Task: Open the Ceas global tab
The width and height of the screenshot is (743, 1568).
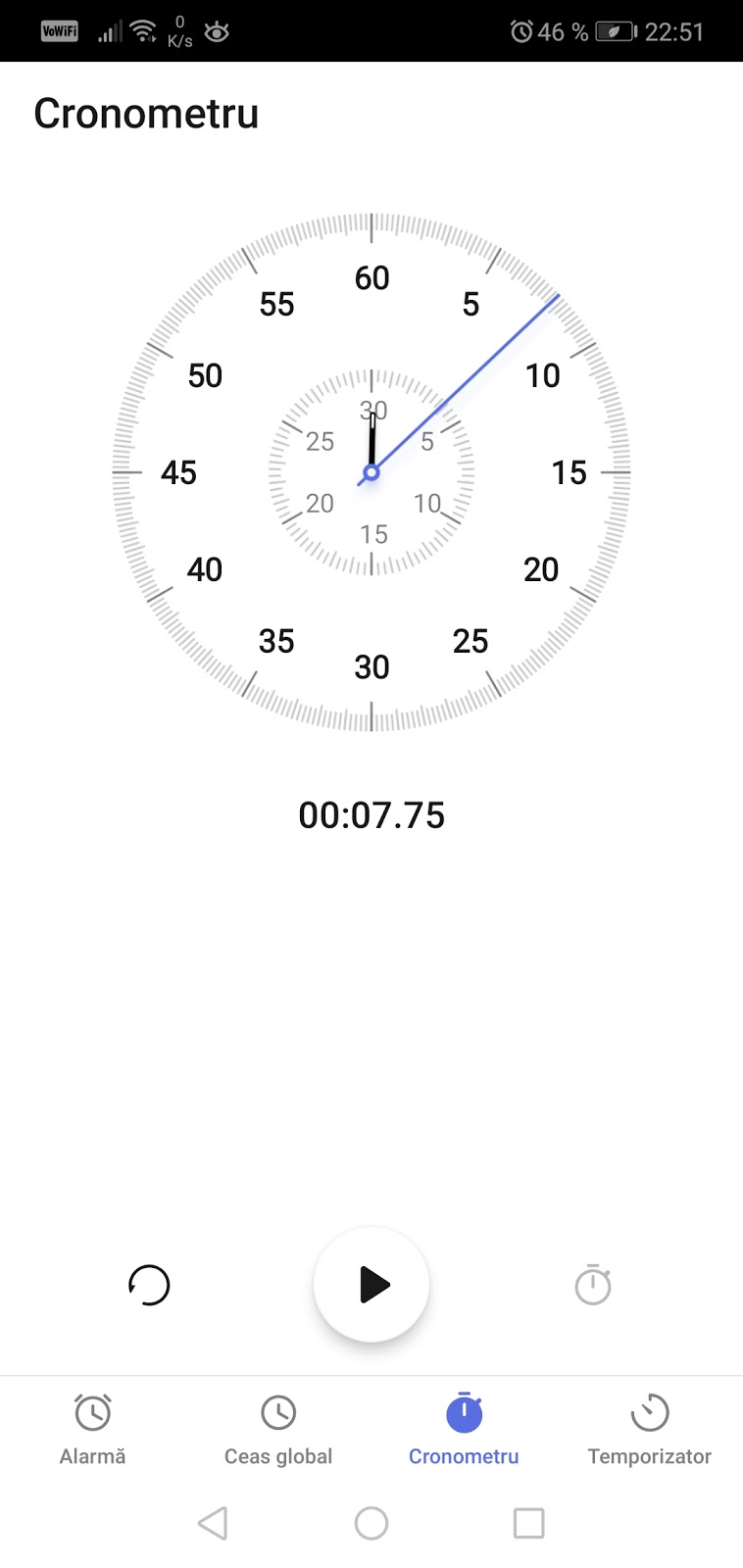Action: point(278,1430)
